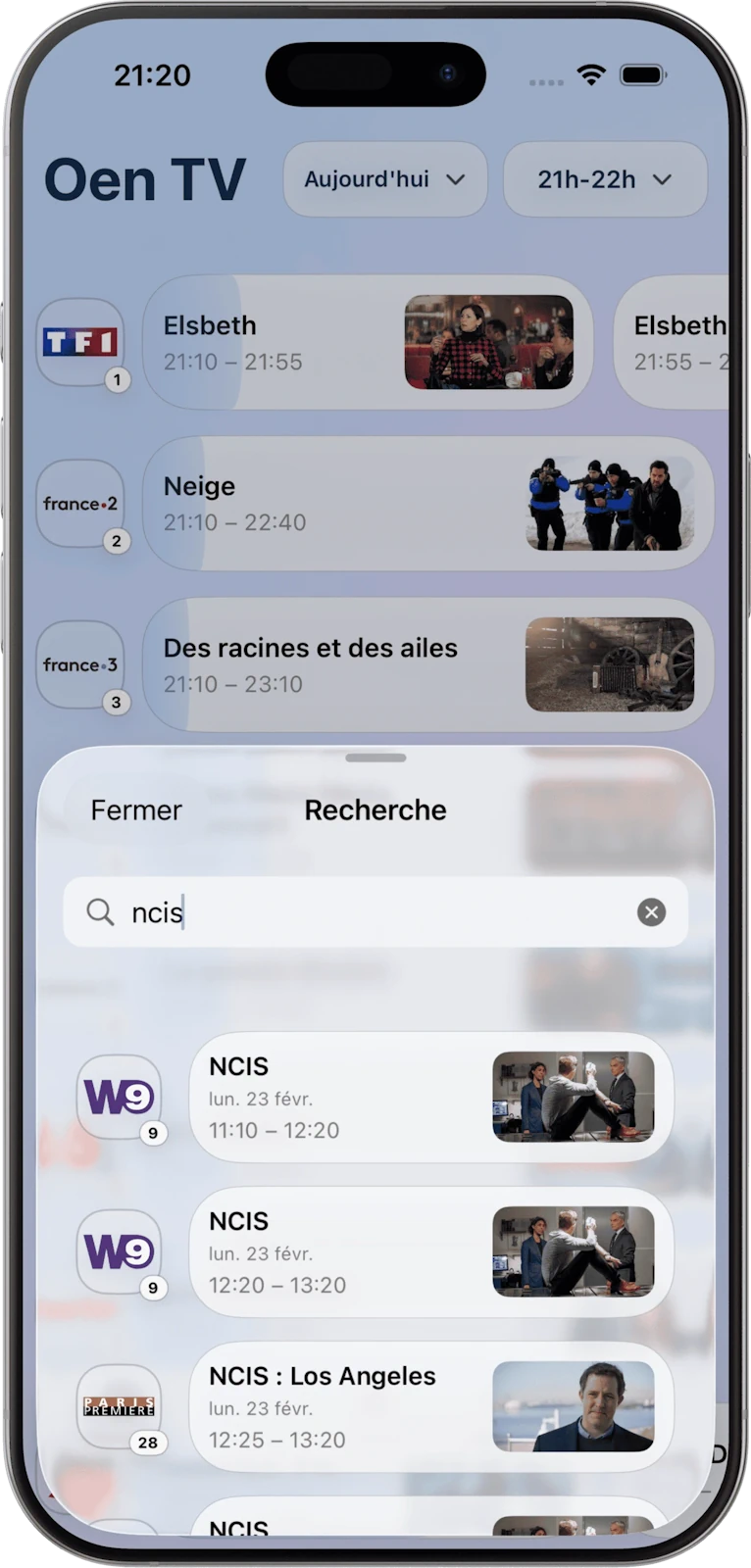
Task: Select the France 3 channel logo
Action: pyautogui.click(x=80, y=664)
